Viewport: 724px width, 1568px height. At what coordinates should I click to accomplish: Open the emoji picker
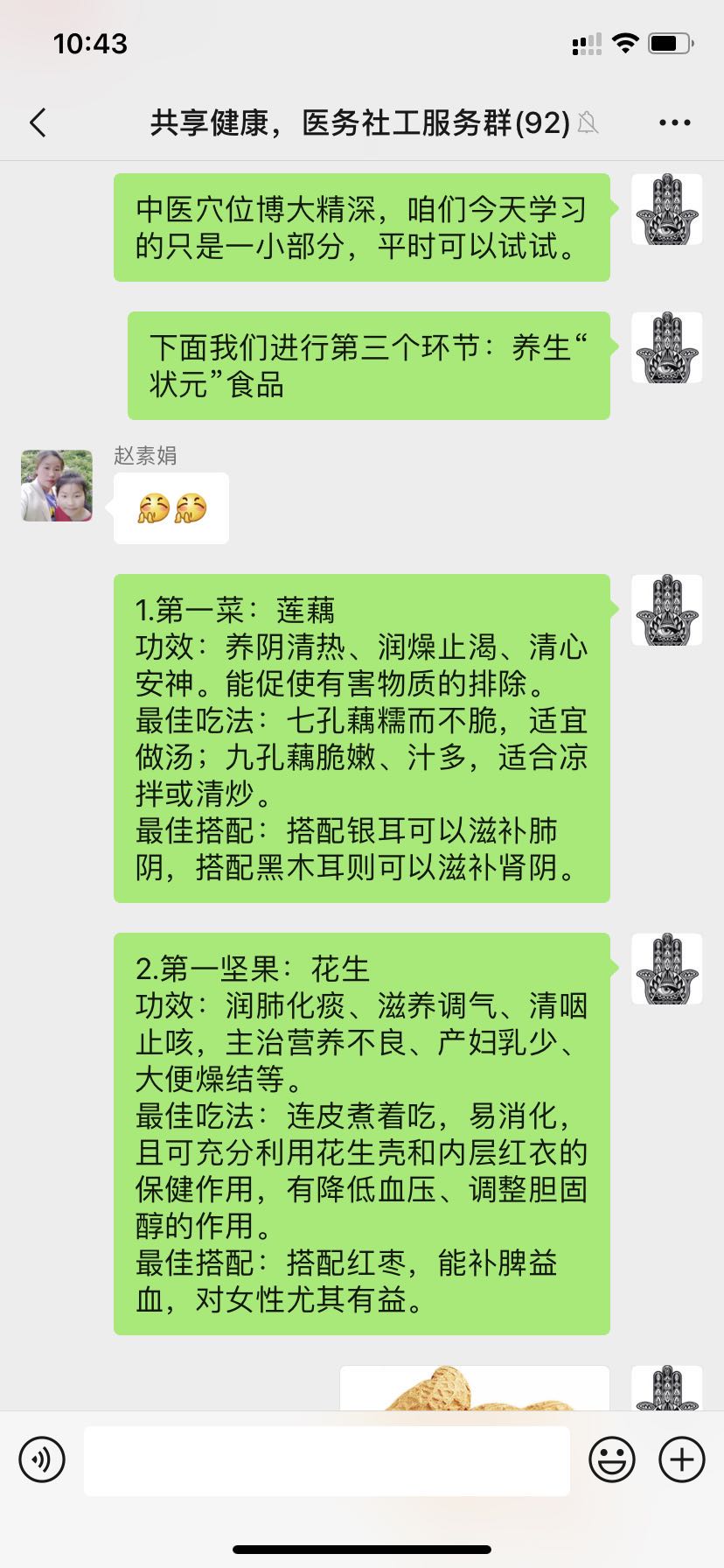tap(611, 1459)
